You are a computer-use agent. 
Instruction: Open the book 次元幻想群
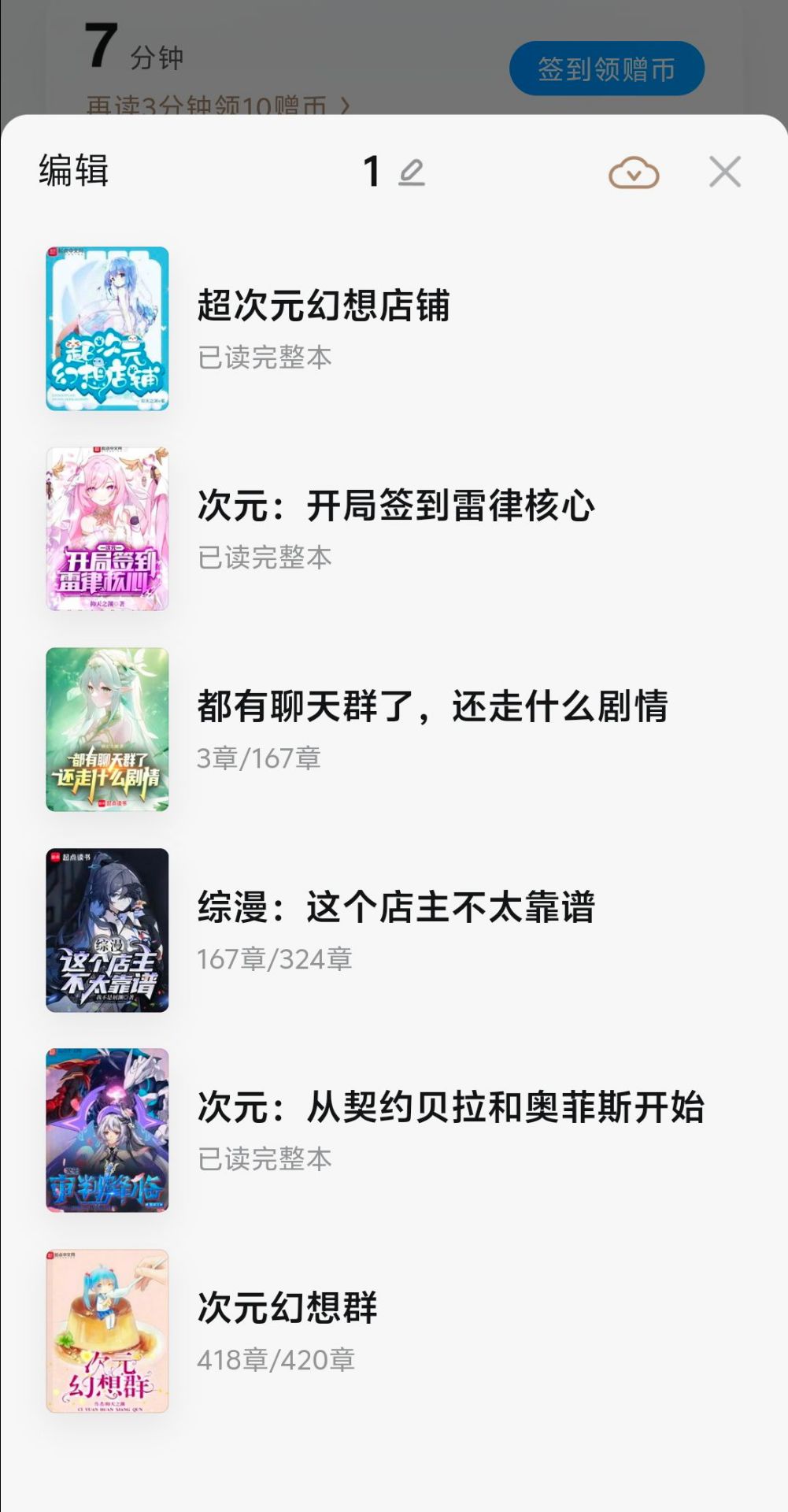pos(394,1331)
